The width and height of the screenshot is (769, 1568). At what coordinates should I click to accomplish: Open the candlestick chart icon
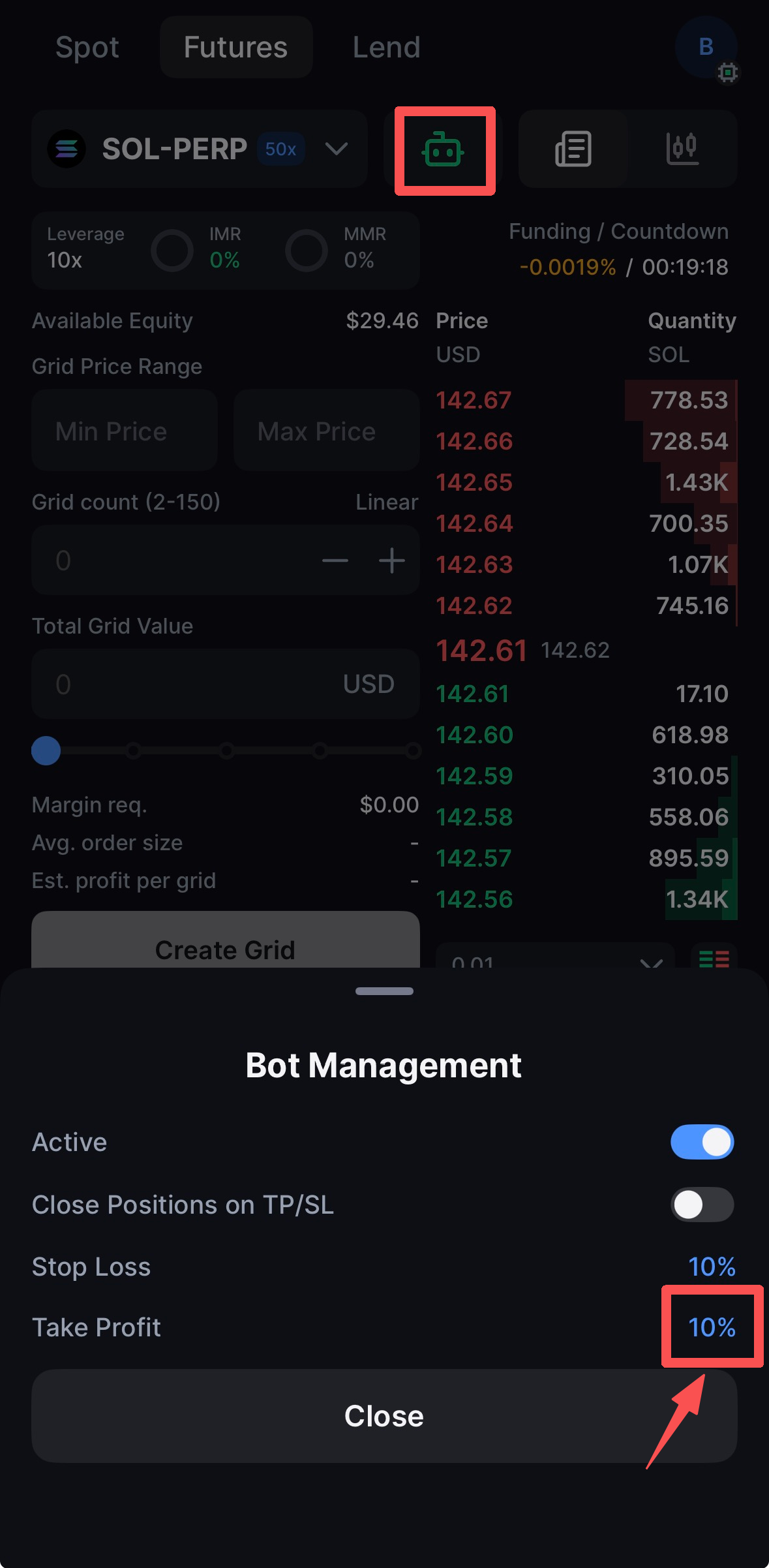coord(682,149)
